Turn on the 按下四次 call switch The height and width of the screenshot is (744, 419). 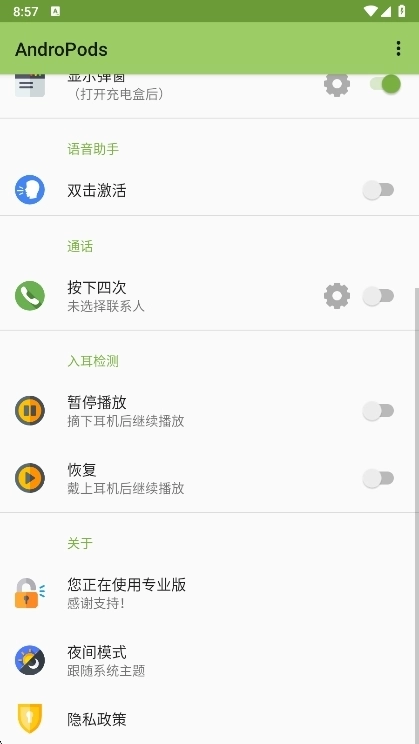click(x=378, y=296)
